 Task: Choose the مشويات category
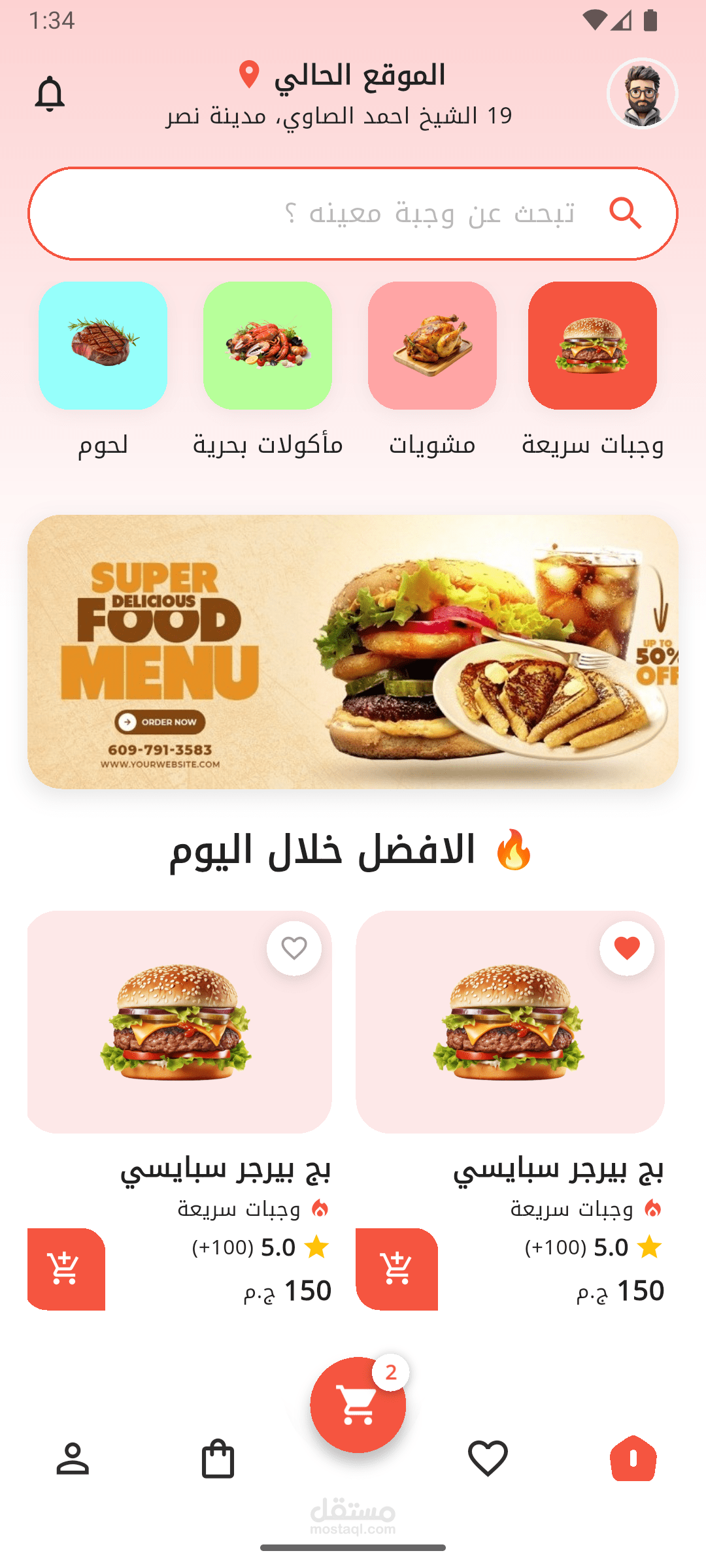[x=432, y=346]
